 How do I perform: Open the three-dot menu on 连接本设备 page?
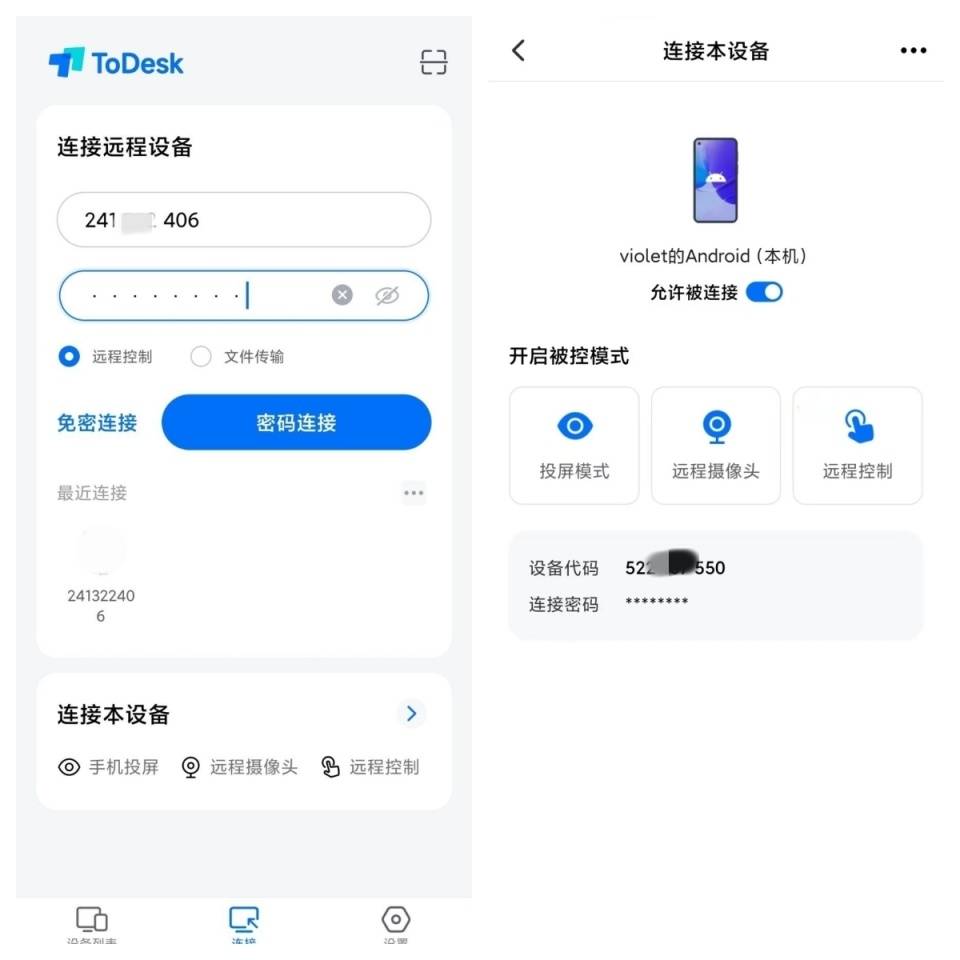coord(913,51)
